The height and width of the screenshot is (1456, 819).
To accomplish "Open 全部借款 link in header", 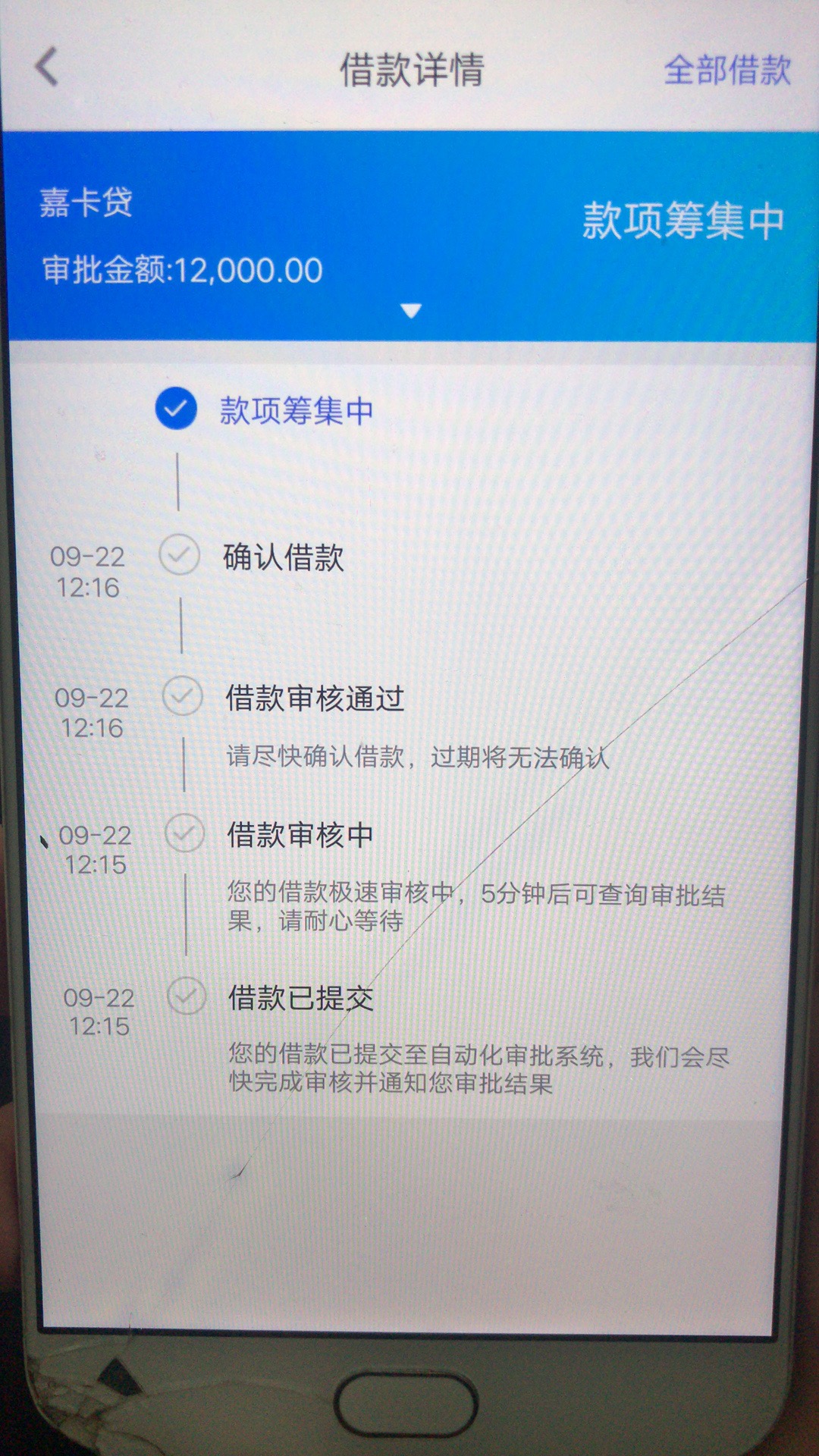I will click(727, 71).
